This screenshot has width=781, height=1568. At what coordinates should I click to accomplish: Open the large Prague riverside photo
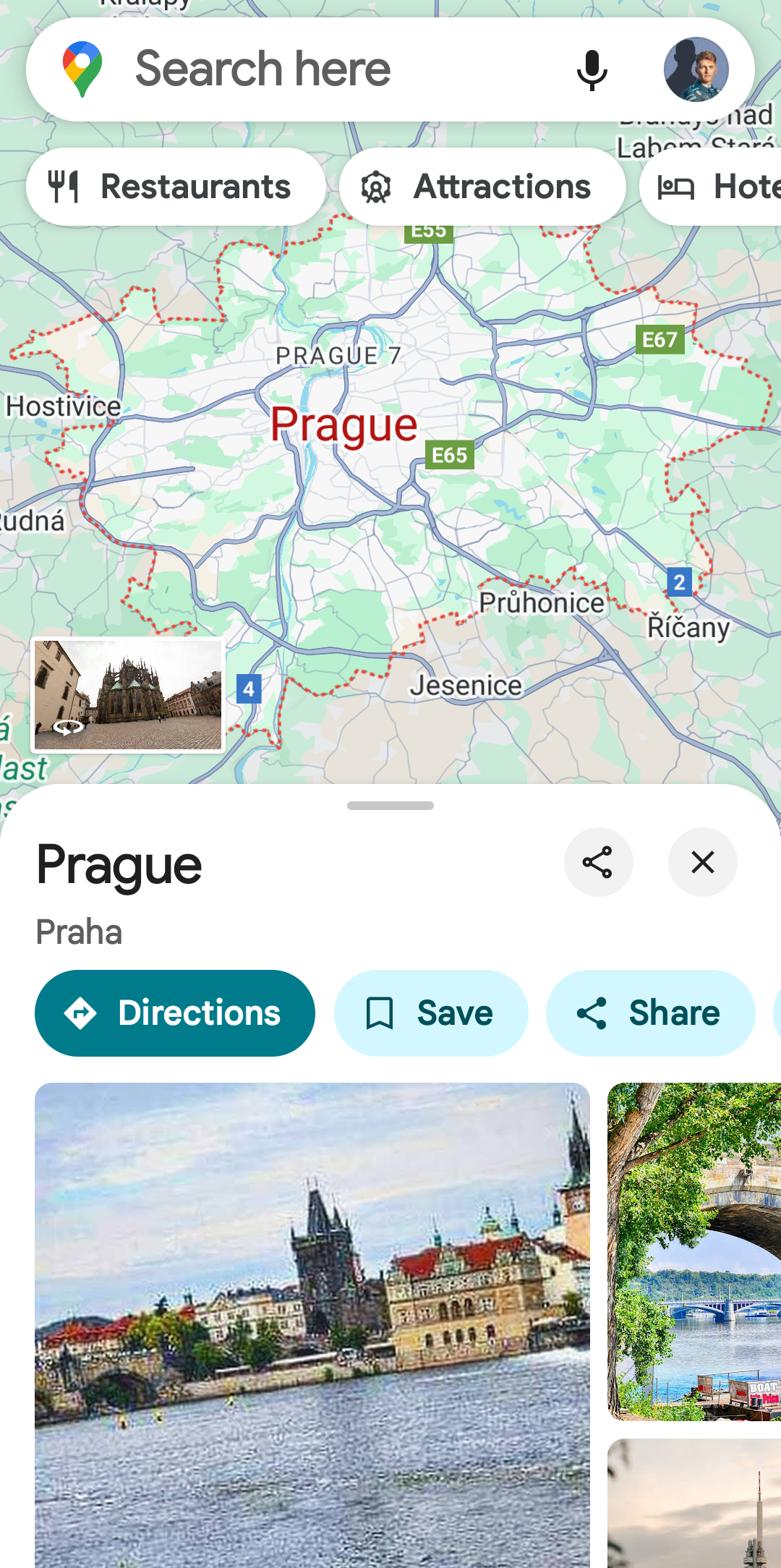(312, 1325)
